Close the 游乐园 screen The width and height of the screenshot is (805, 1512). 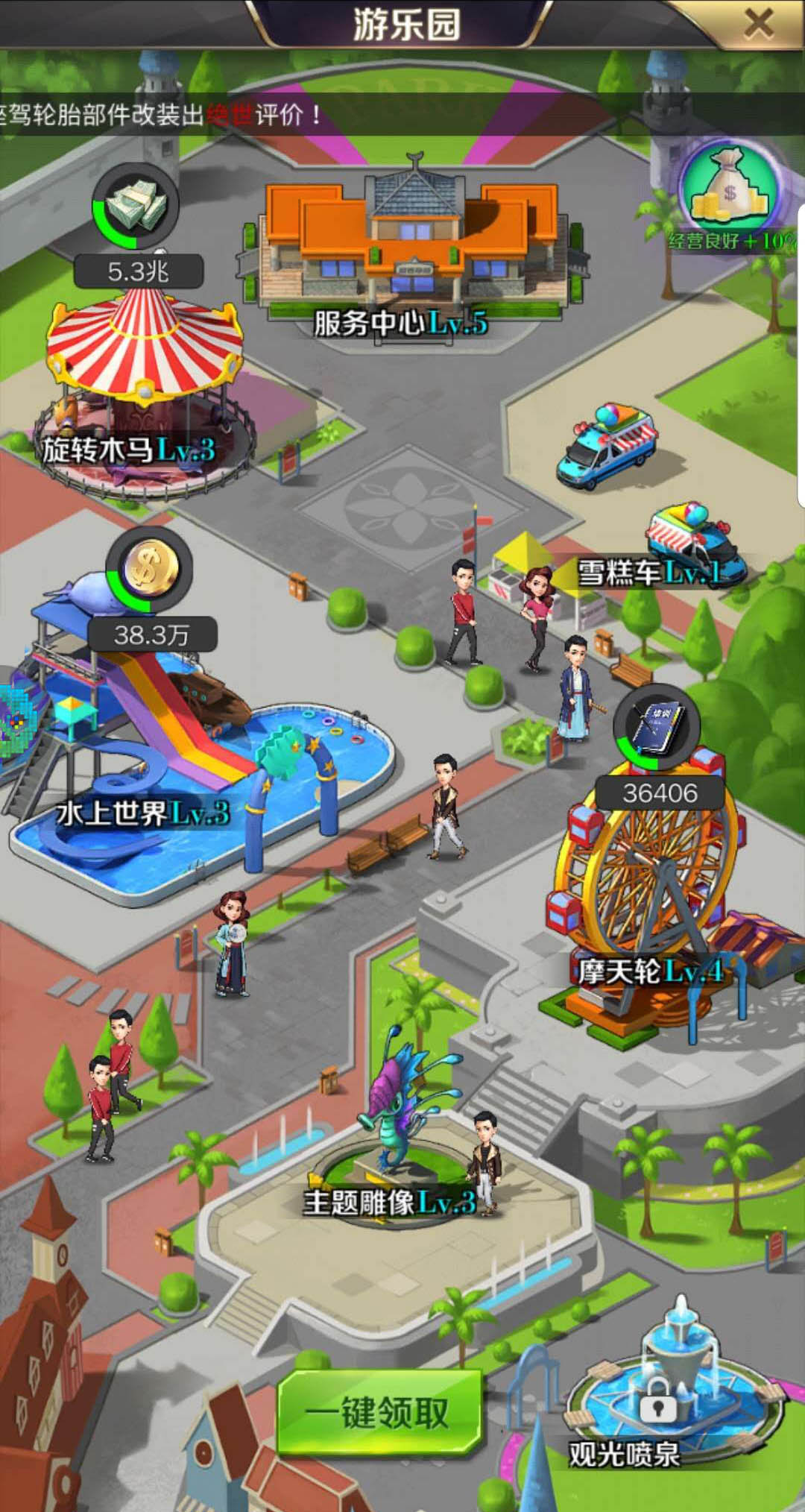pos(758,24)
